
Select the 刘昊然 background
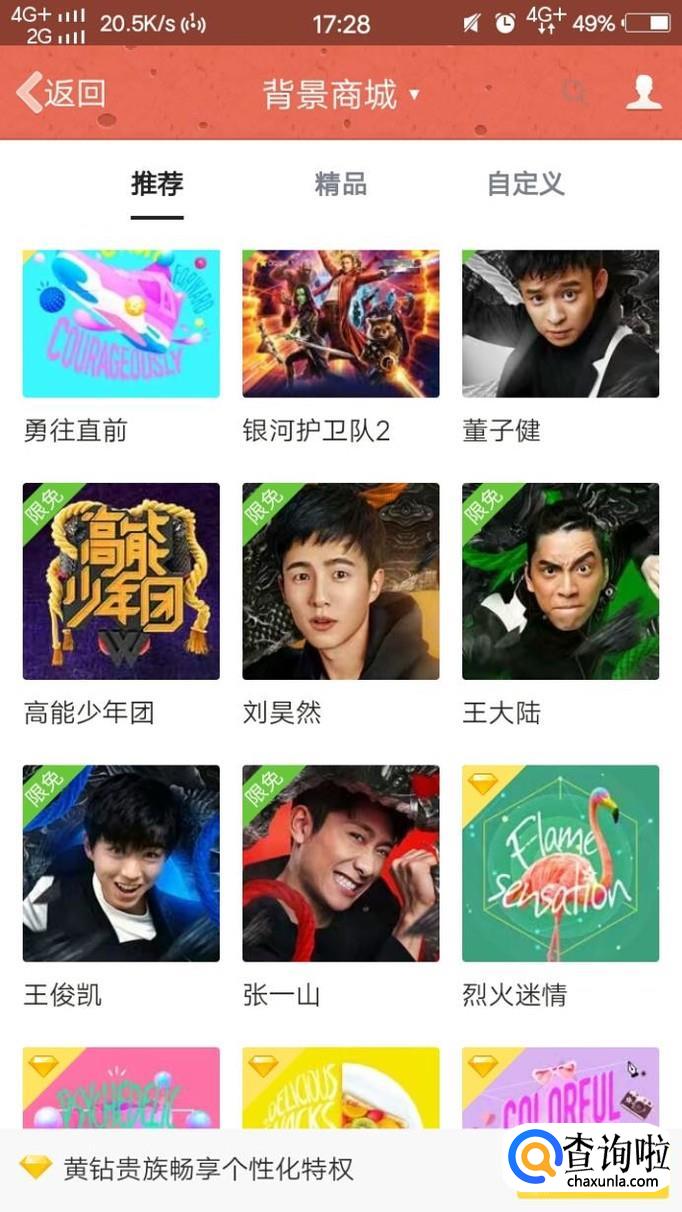(340, 582)
